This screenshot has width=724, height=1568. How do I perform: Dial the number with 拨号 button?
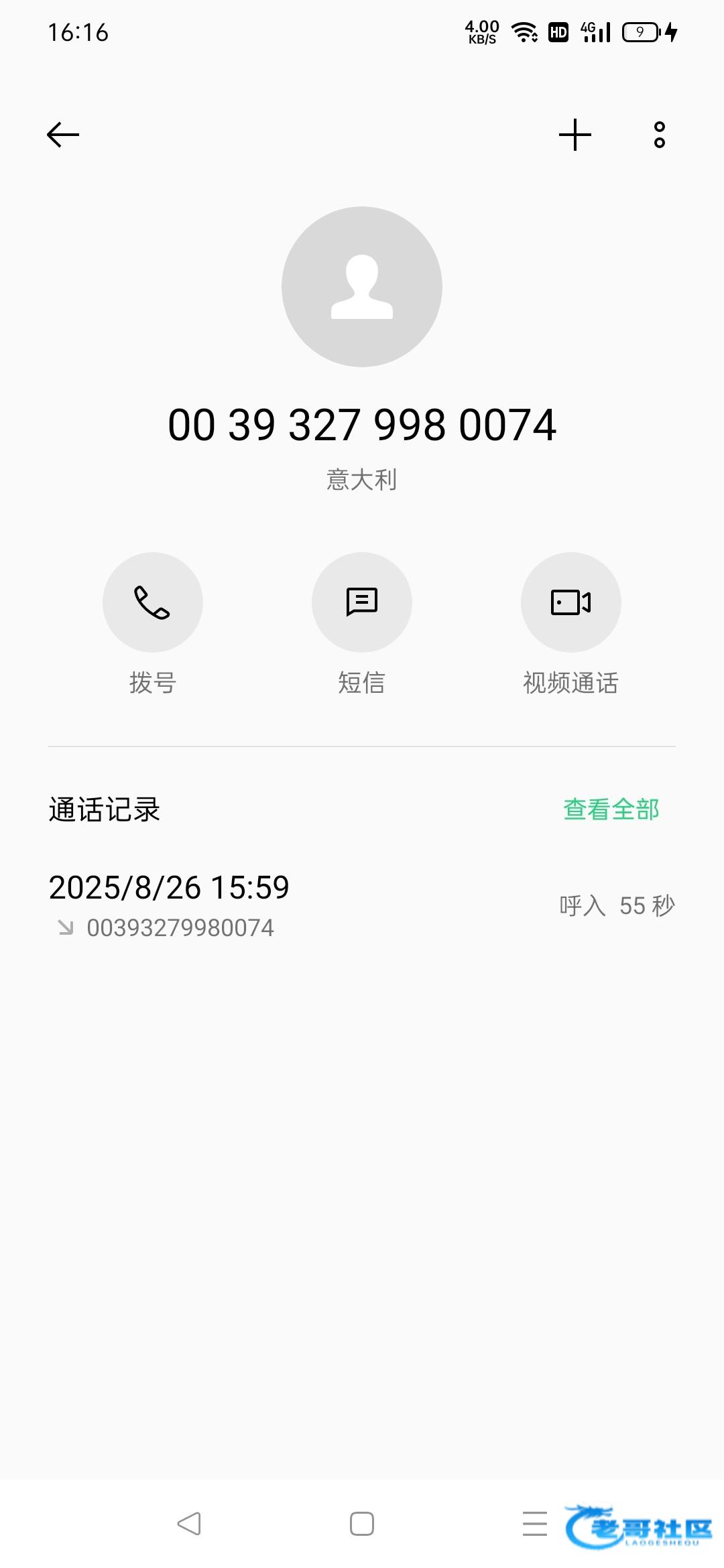coord(153,602)
